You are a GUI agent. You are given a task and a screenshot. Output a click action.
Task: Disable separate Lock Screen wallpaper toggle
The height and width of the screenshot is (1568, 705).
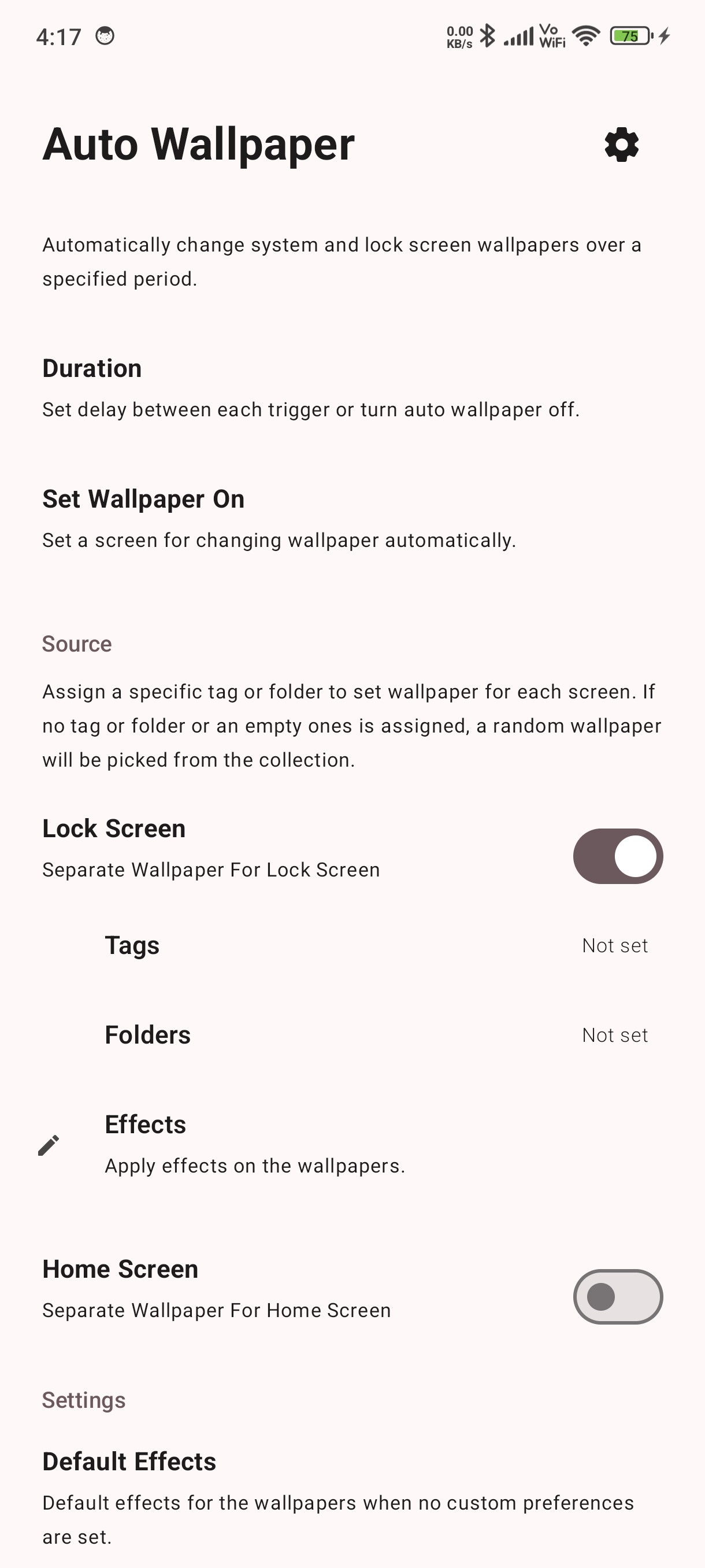coord(617,856)
